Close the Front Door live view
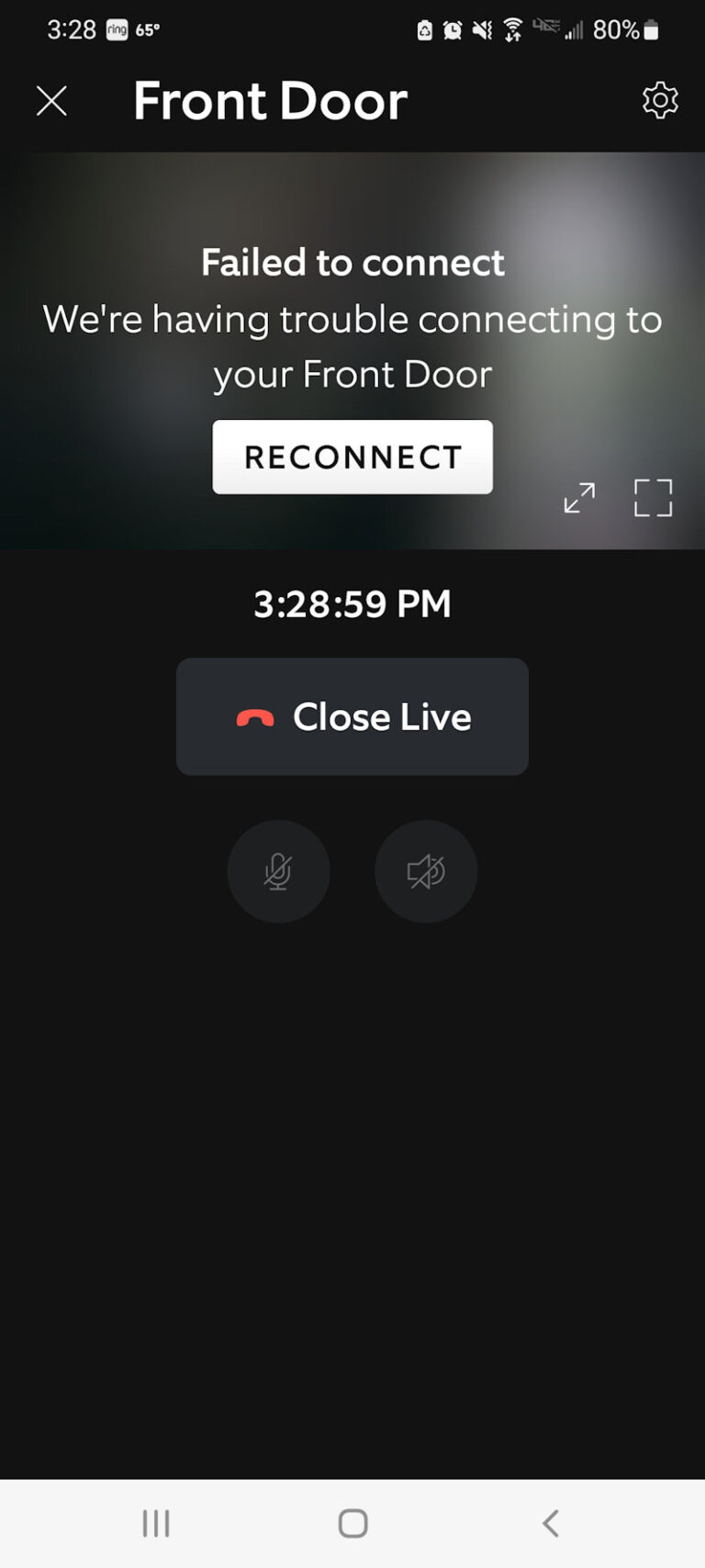The image size is (705, 1568). point(51,101)
